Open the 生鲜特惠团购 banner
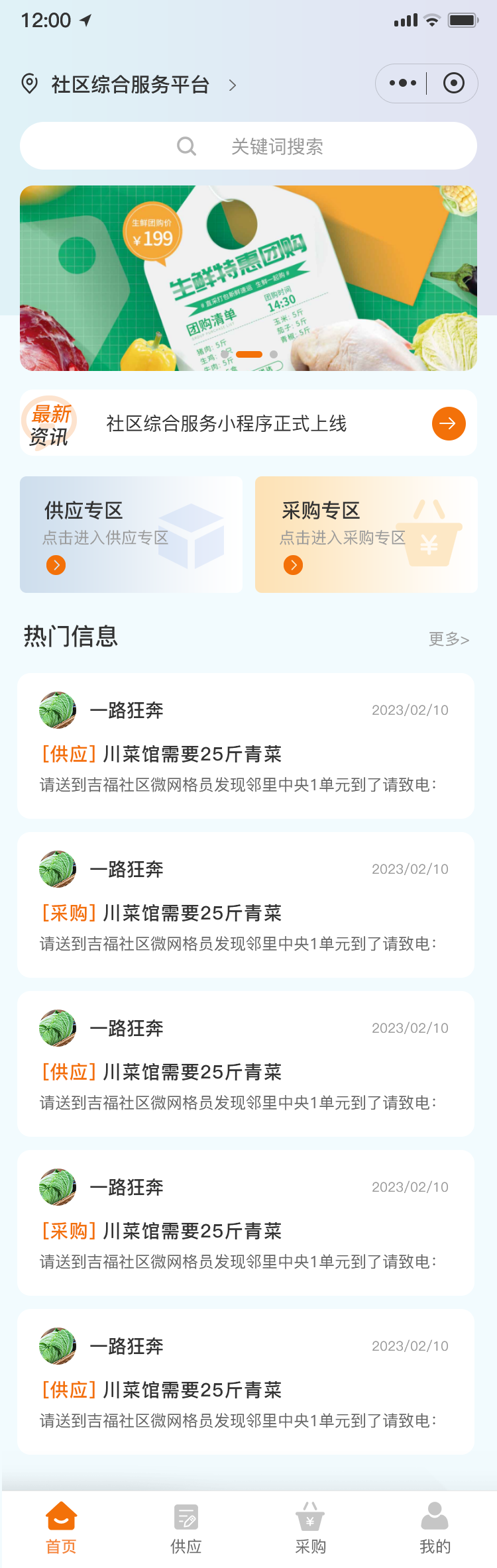Screen dimensions: 497x1568 point(248,278)
